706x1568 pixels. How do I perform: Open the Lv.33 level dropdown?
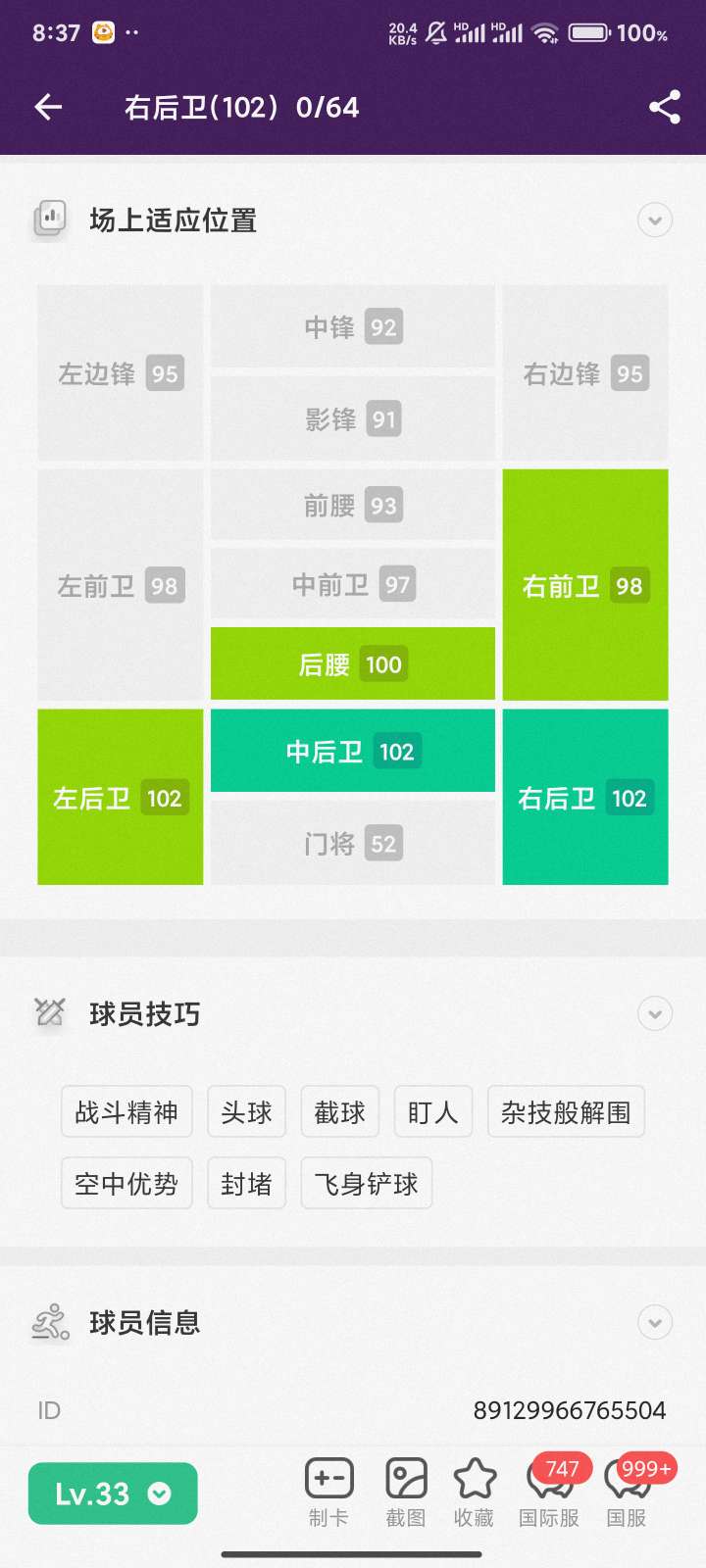[x=113, y=1494]
